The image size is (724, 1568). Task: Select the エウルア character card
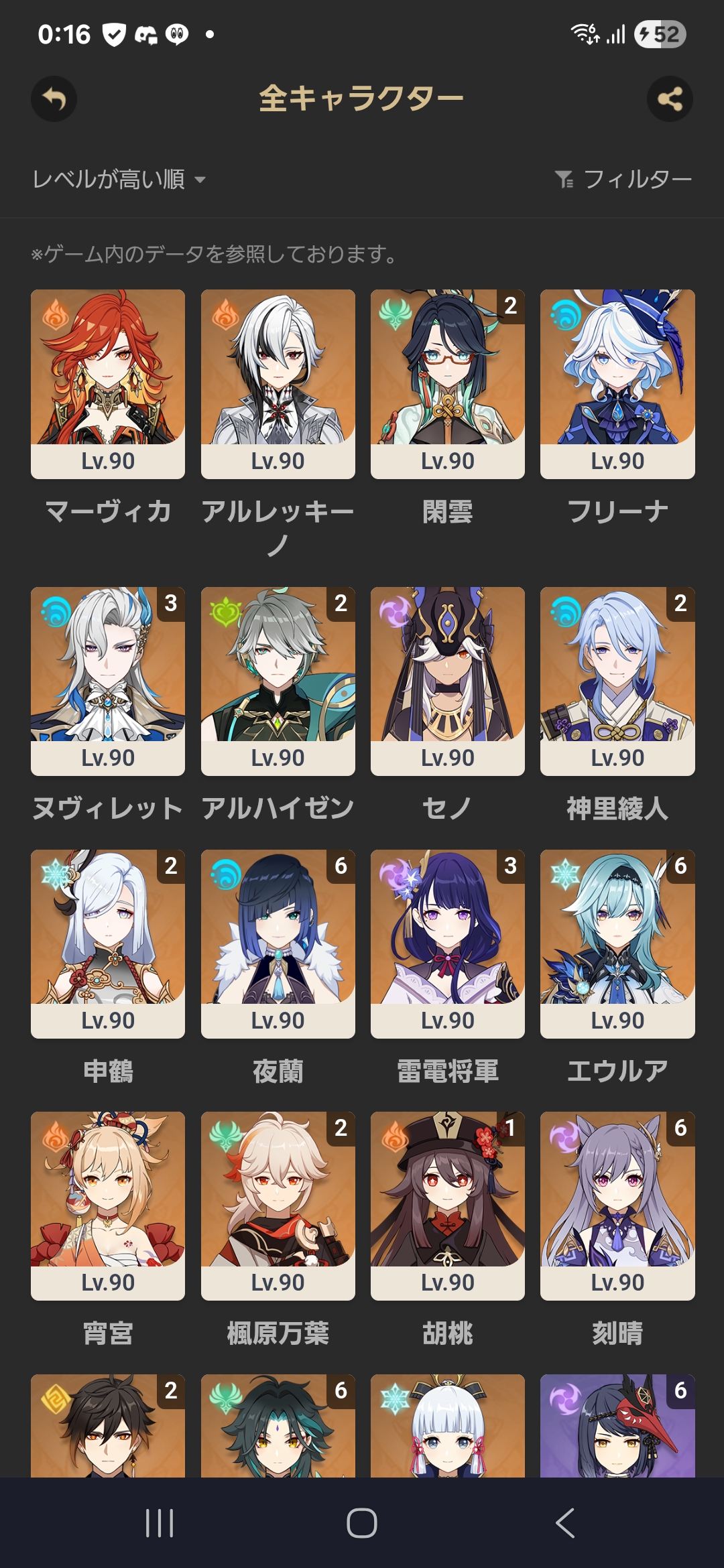pyautogui.click(x=617, y=943)
